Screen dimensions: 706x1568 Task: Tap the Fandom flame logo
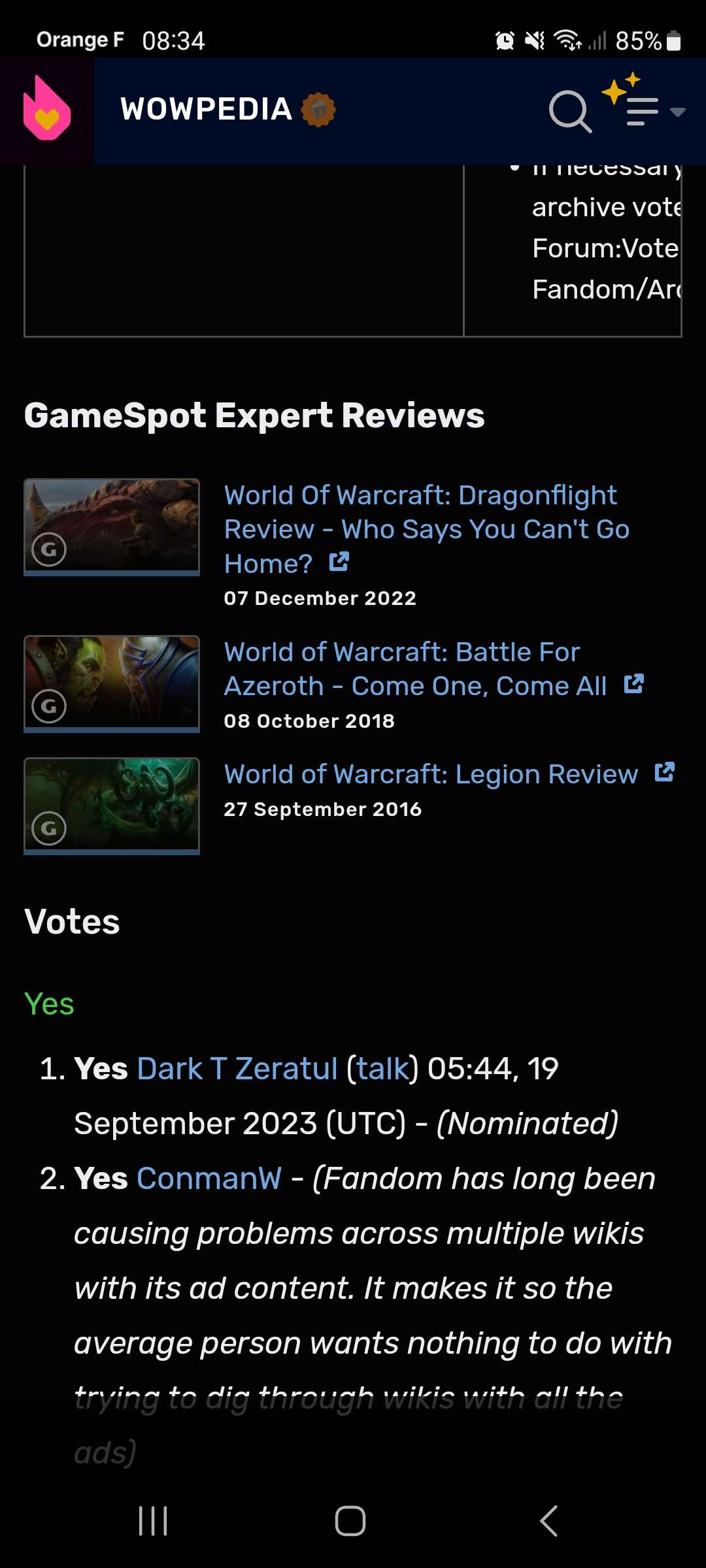click(x=46, y=109)
